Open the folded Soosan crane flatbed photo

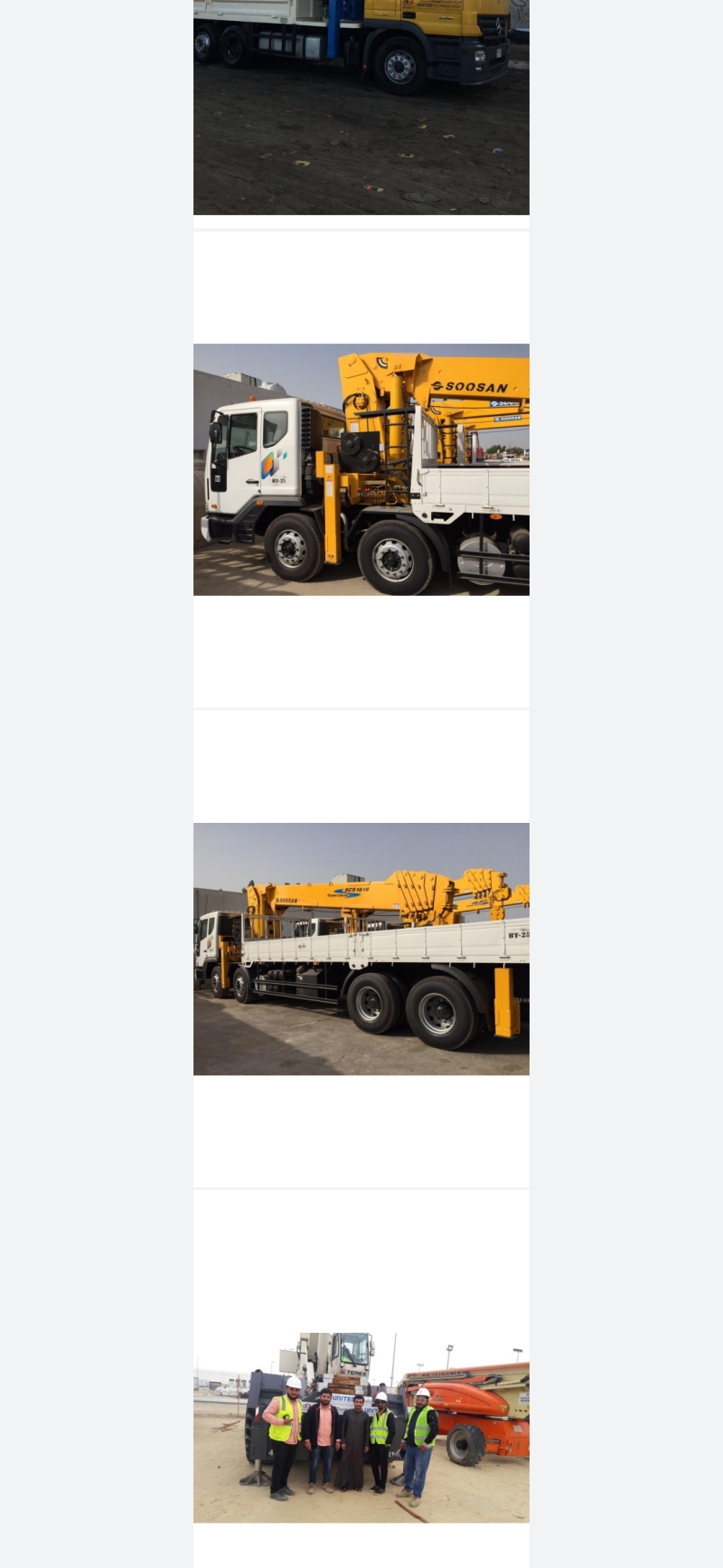click(x=361, y=949)
